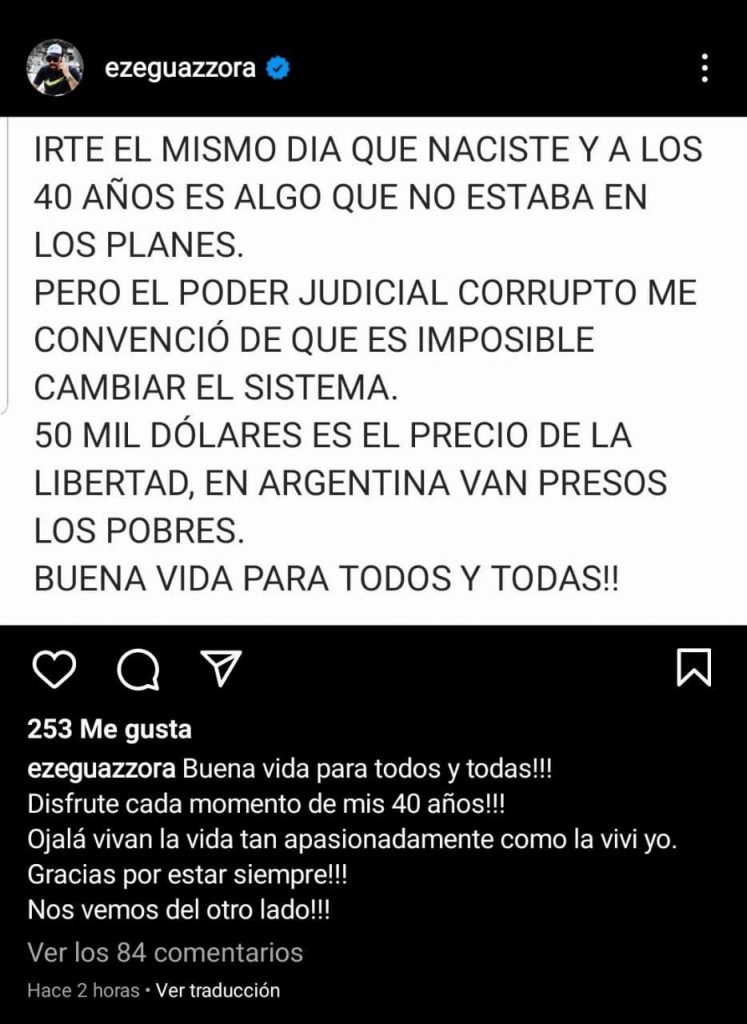Open the ezeguazzora username in the header
Viewport: 747px width, 1024px height.
point(179,69)
